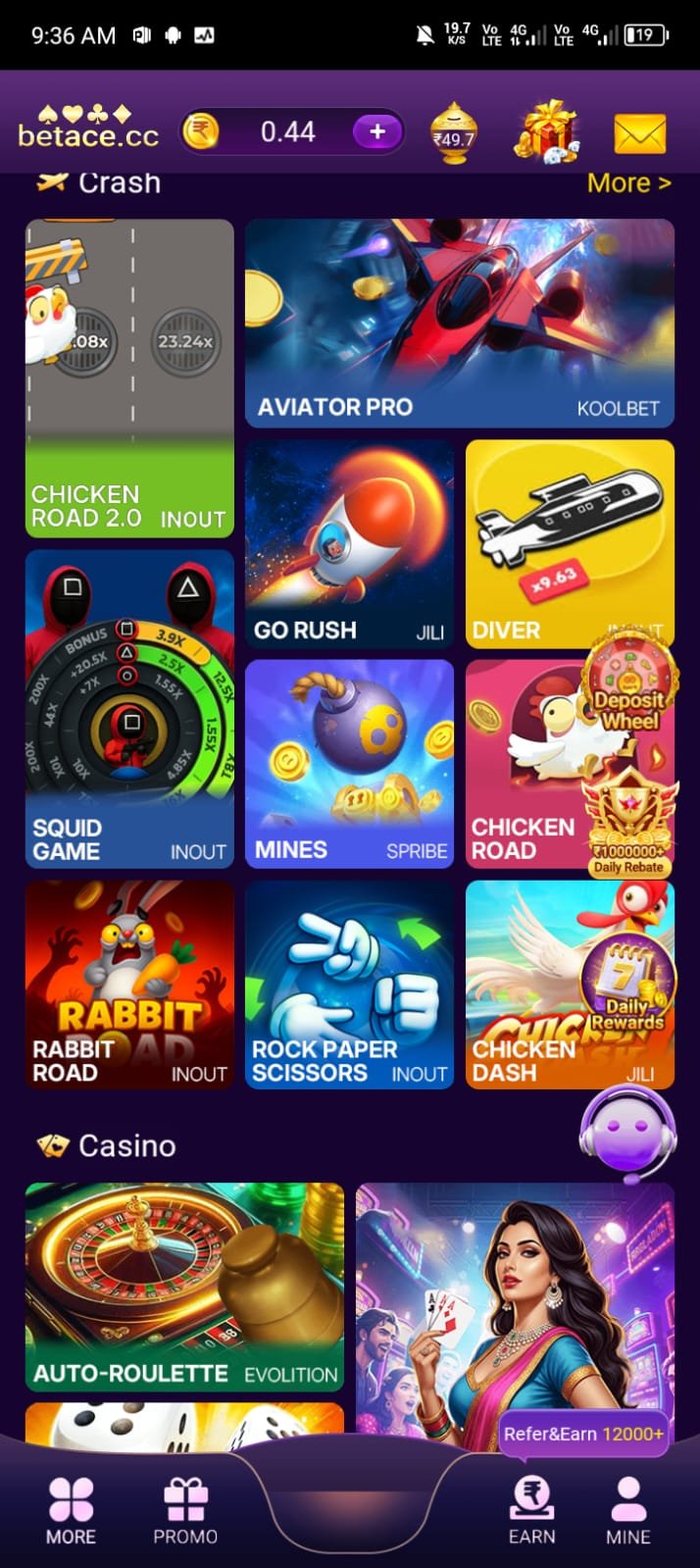The height and width of the screenshot is (1568, 700).
Task: Switch to the Promo tab
Action: pyautogui.click(x=185, y=1511)
